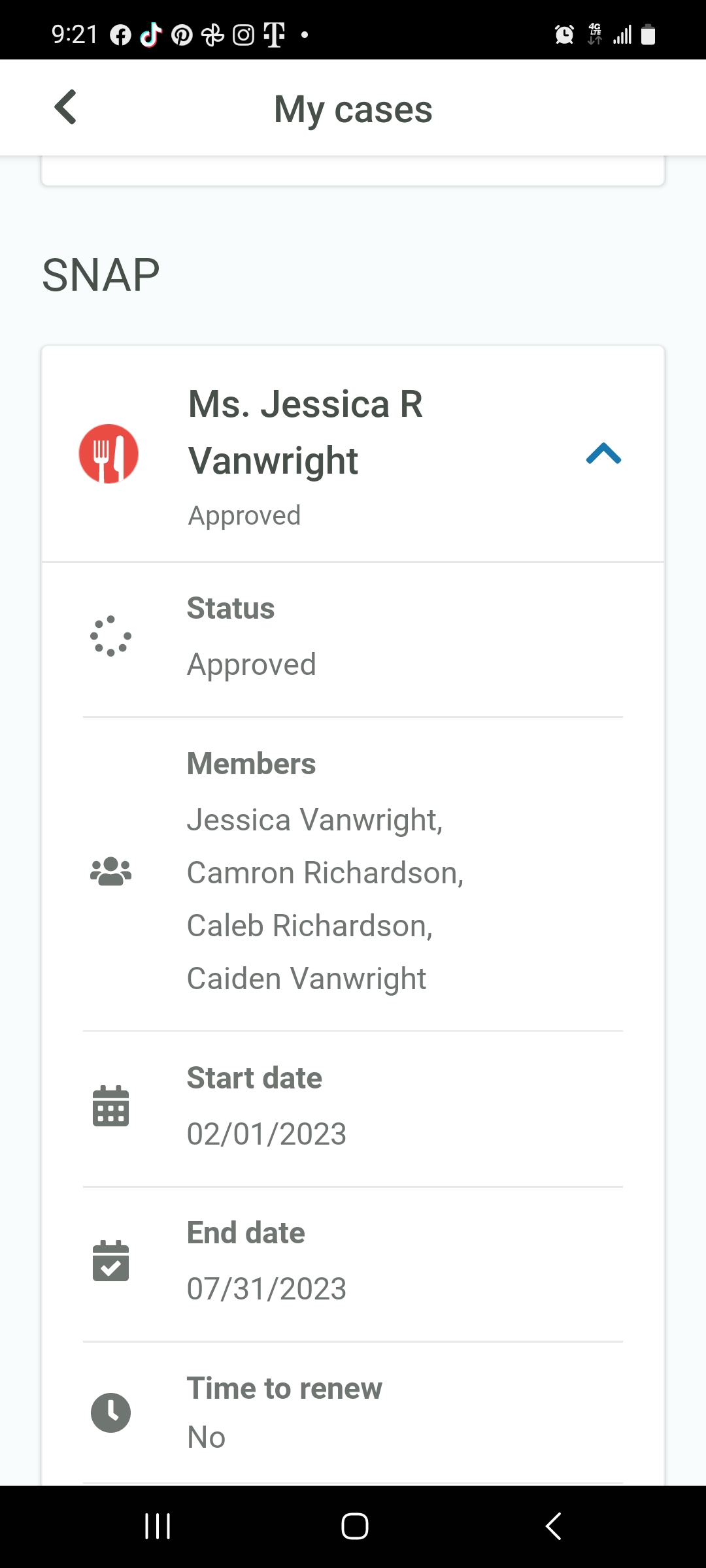Image resolution: width=706 pixels, height=1568 pixels.
Task: Go back from My cases
Action: click(x=65, y=107)
